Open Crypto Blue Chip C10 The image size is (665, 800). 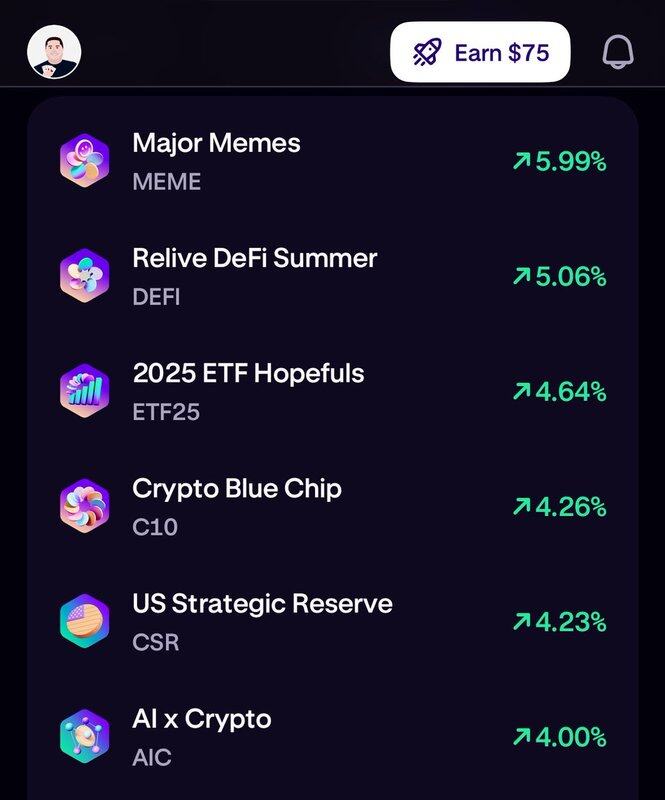click(x=332, y=506)
